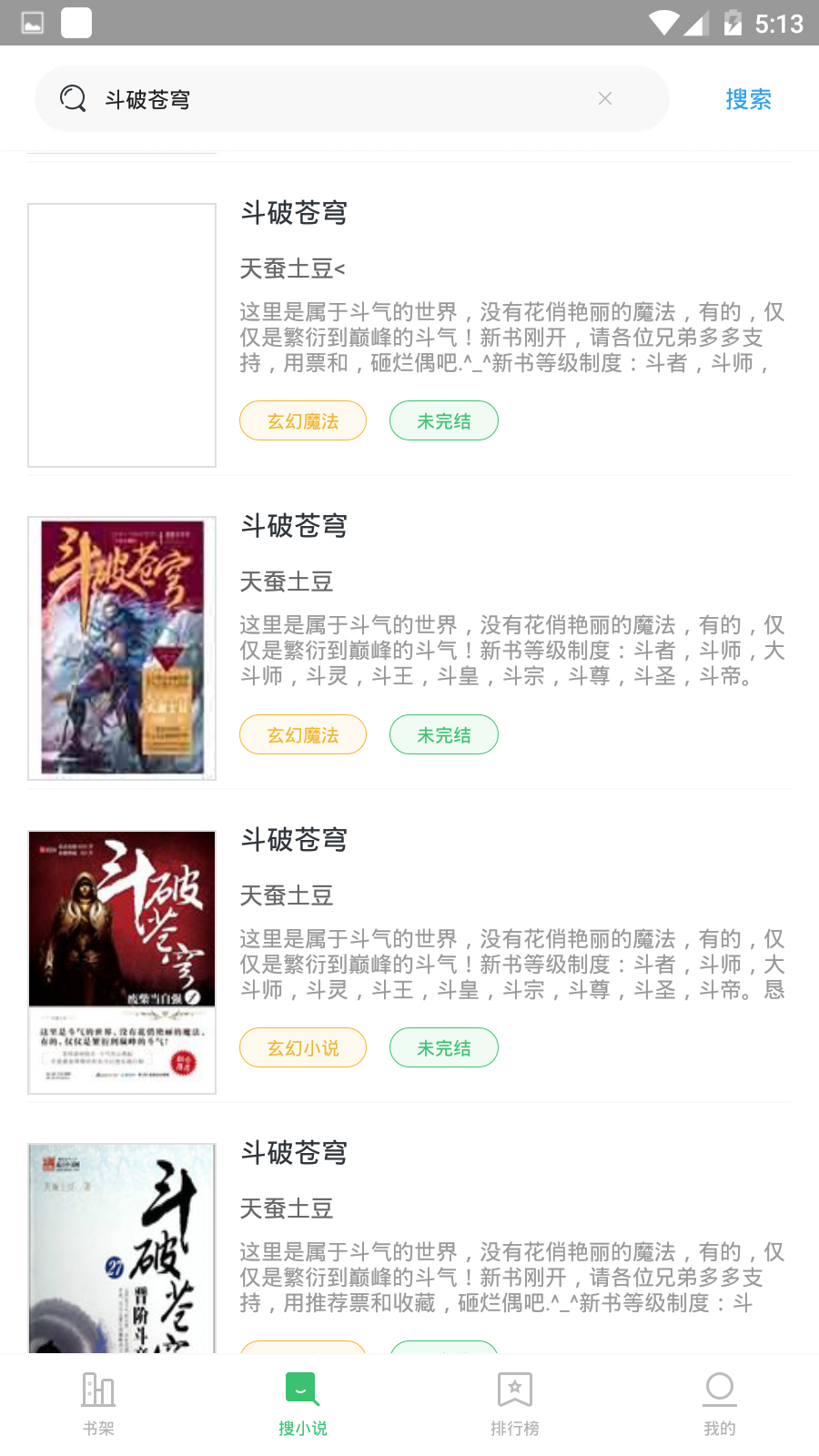
Task: Click author name 天蚕土豆 on second result
Action: [x=287, y=581]
